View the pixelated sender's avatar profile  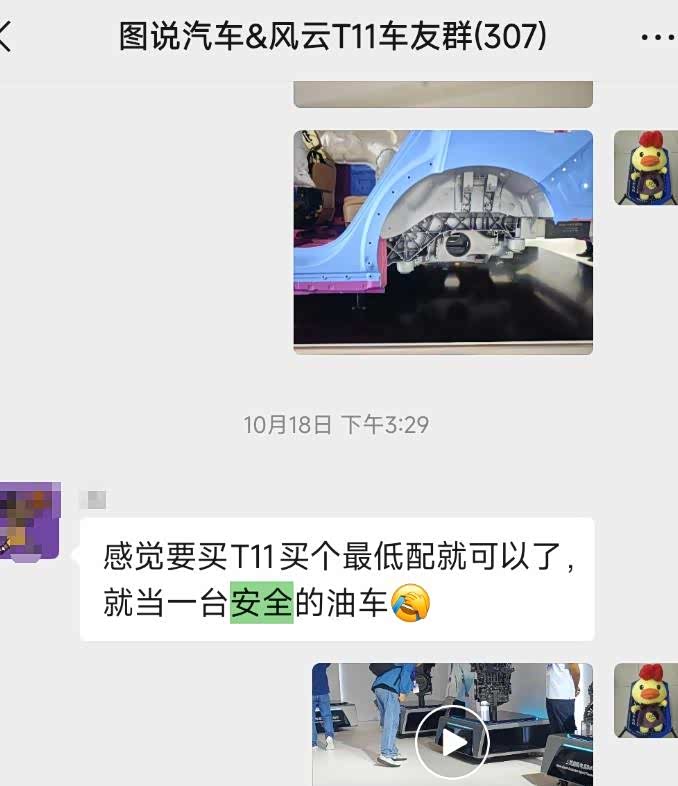29,520
